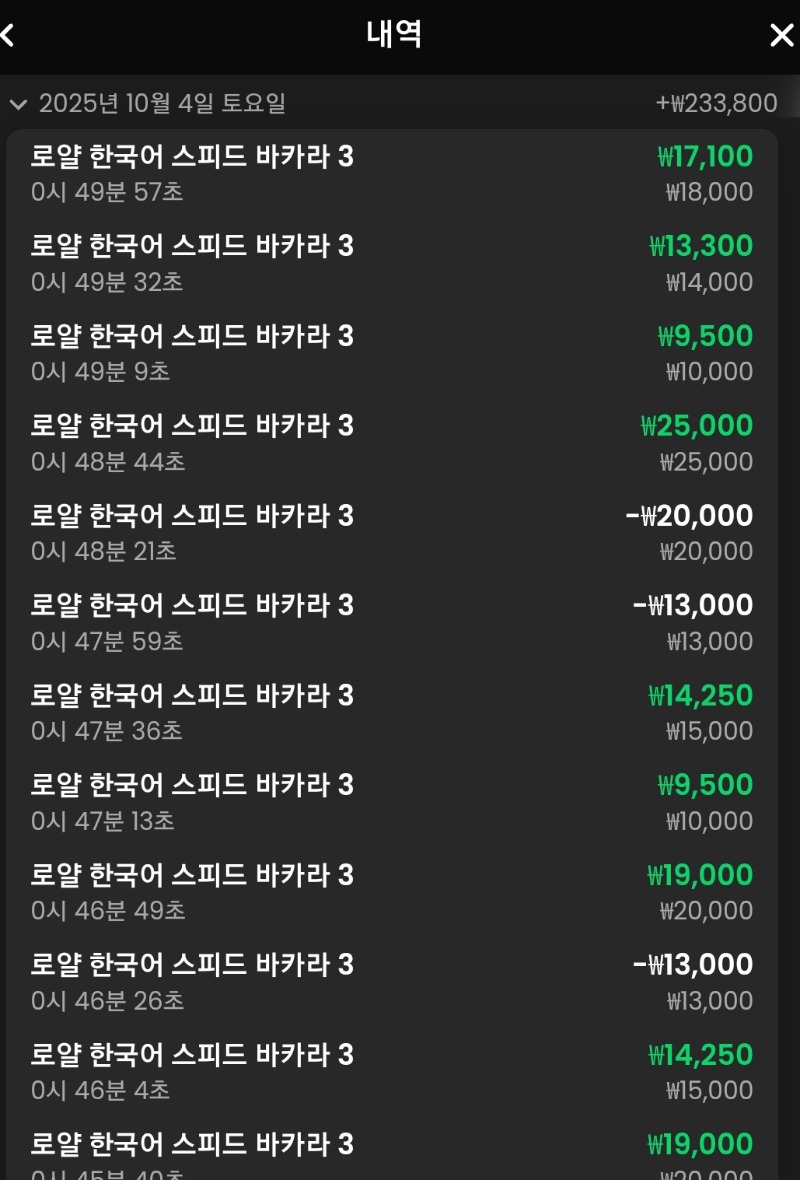This screenshot has height=1180, width=800.
Task: View the -₩20,000 round at 0시 48분 21초
Action: [391, 533]
